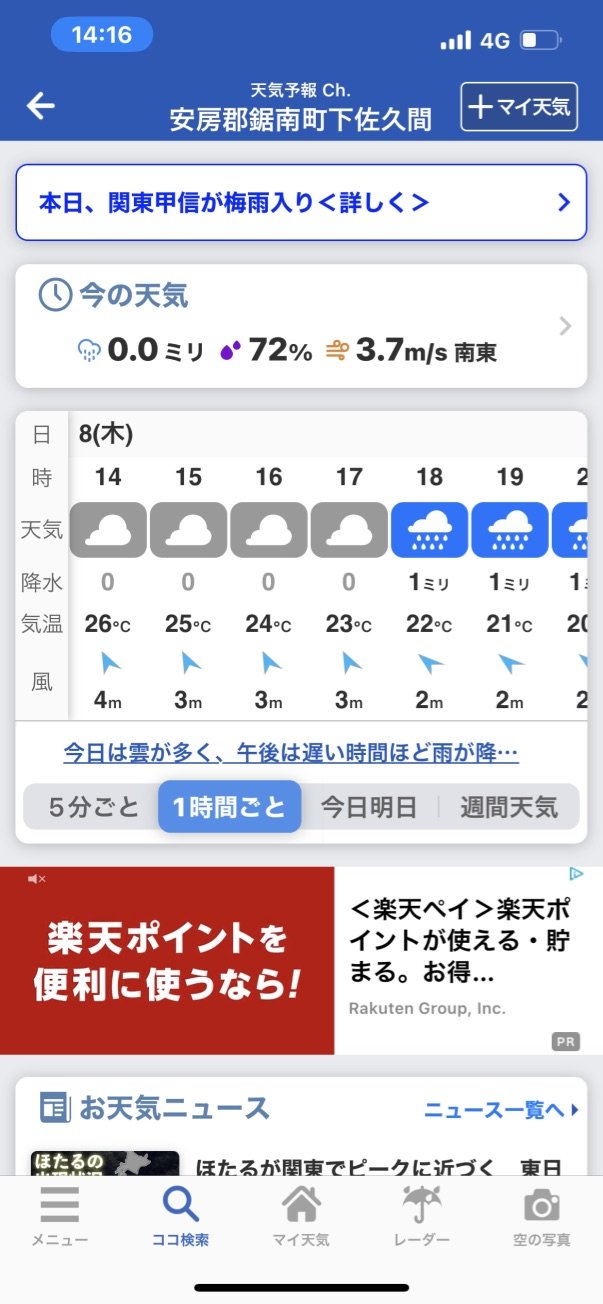The width and height of the screenshot is (603, 1304).
Task: Show the 今日明日 forecast tab
Action: pyautogui.click(x=368, y=807)
